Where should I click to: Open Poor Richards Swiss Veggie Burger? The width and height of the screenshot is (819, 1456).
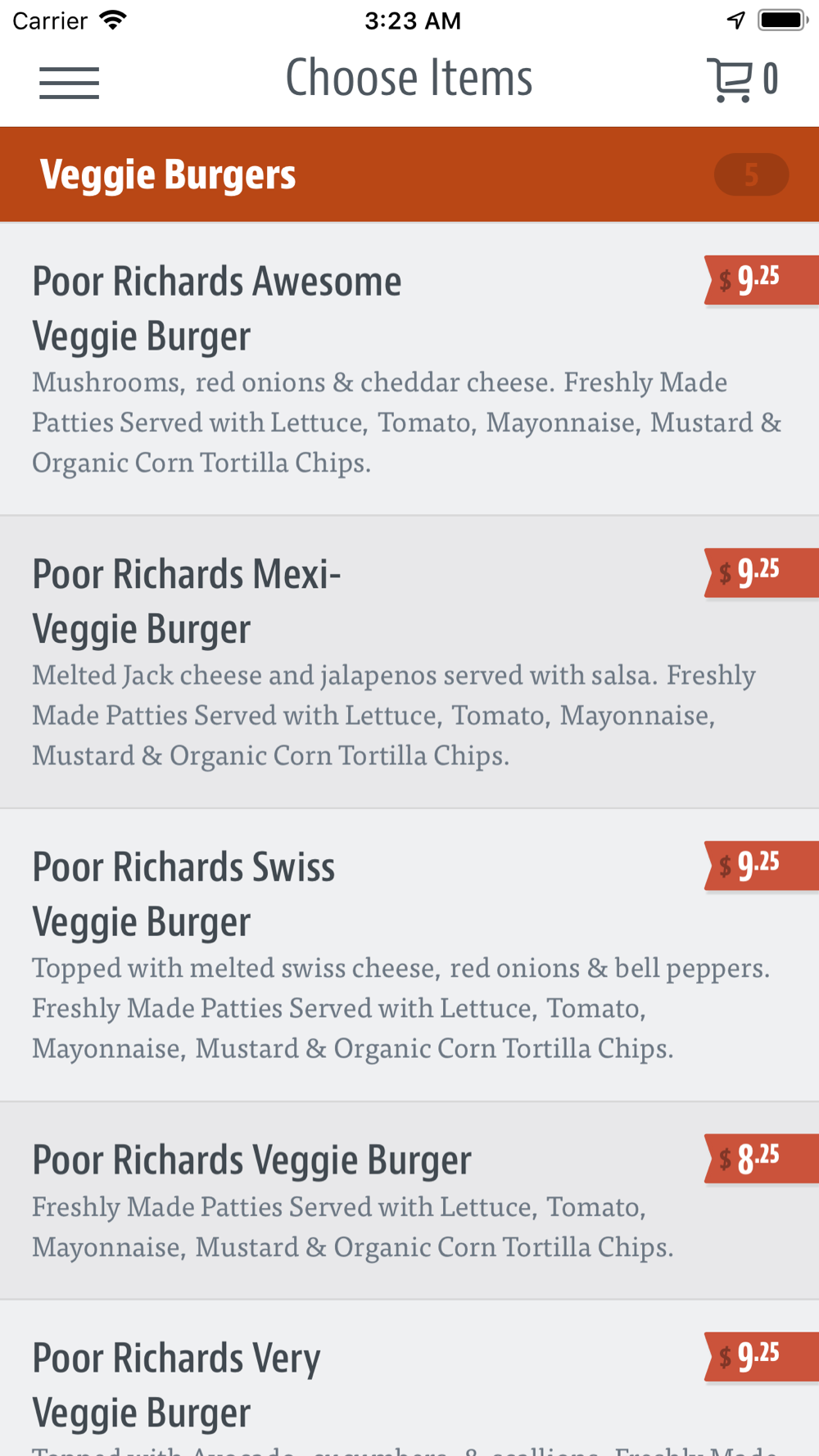tap(409, 955)
